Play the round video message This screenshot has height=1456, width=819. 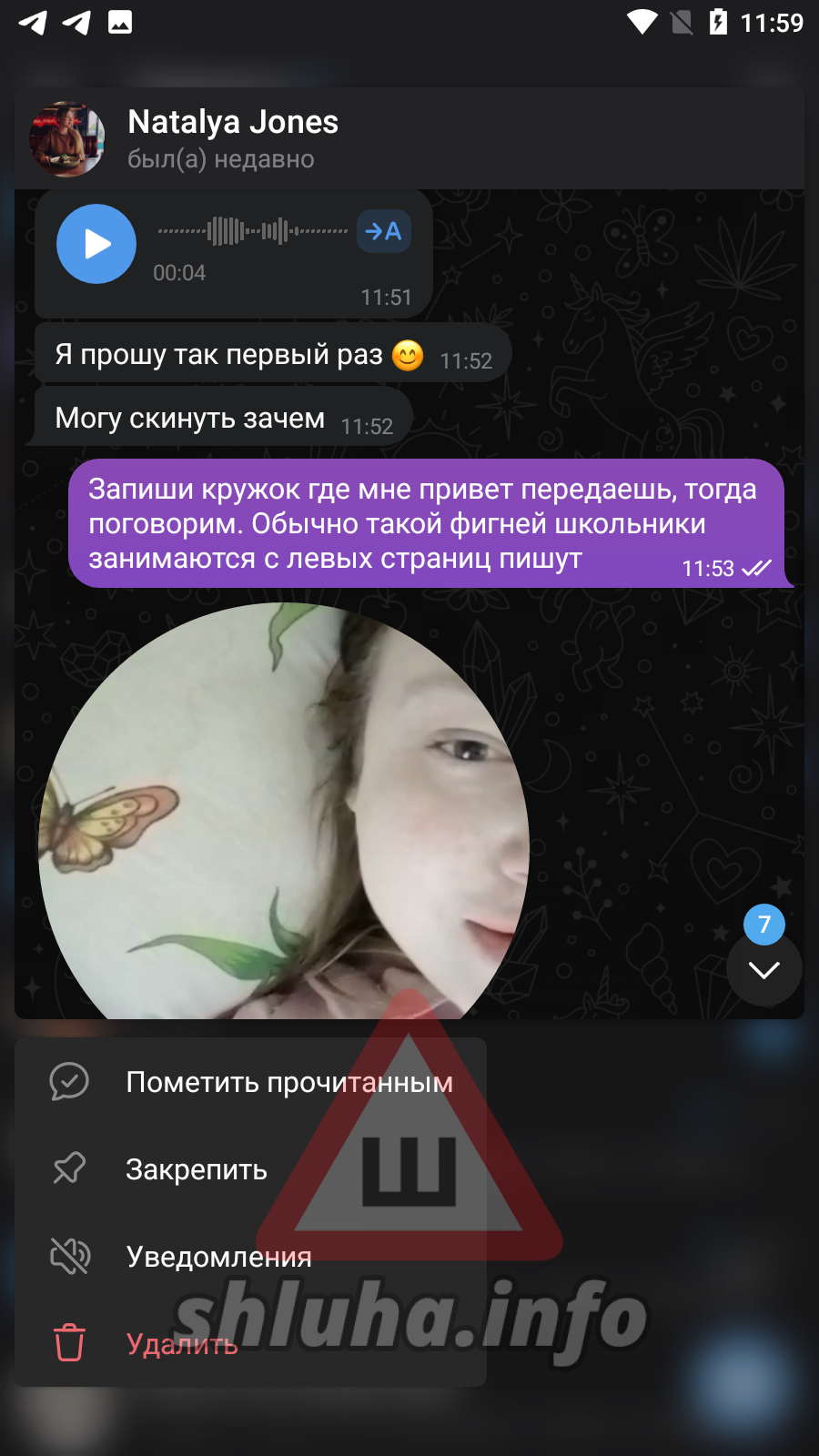(284, 819)
